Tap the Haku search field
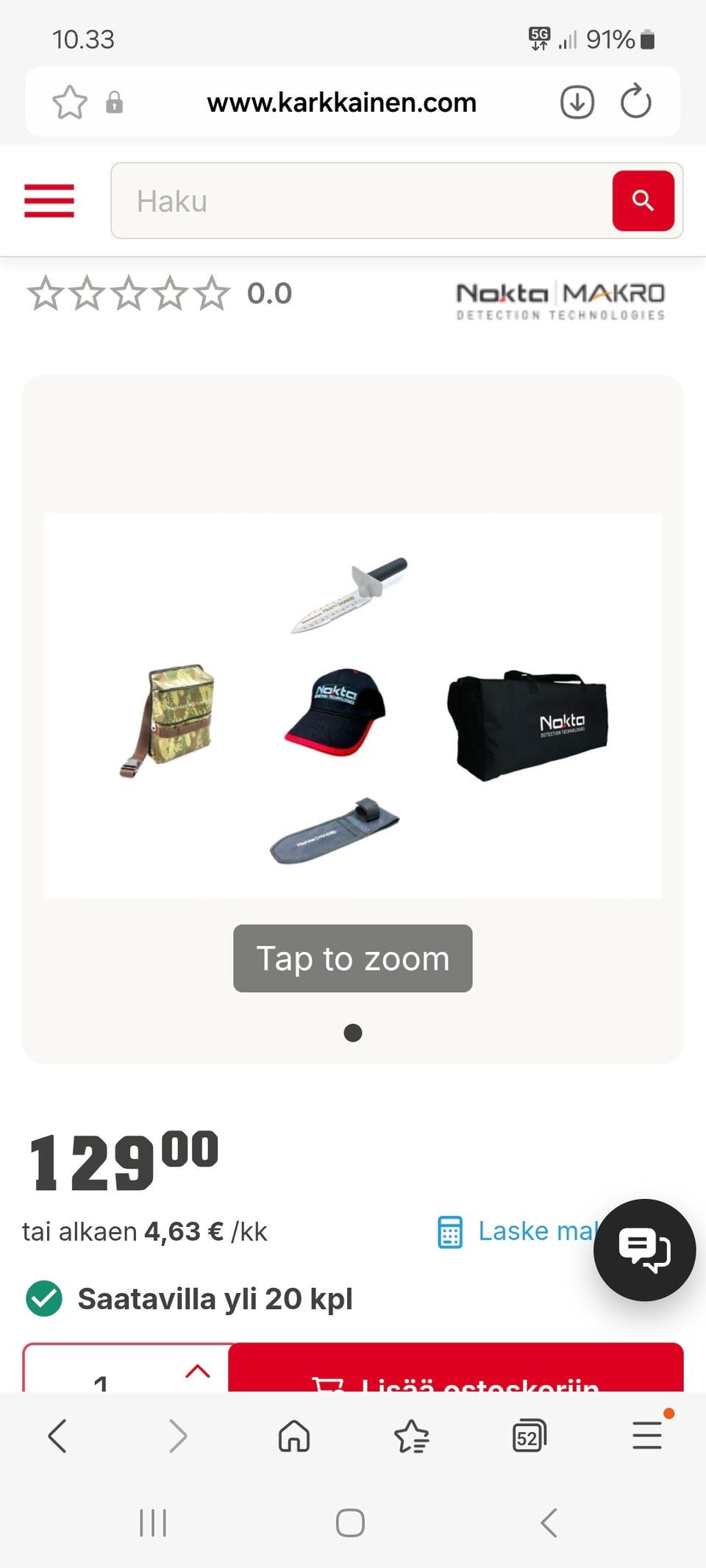 pyautogui.click(x=360, y=201)
